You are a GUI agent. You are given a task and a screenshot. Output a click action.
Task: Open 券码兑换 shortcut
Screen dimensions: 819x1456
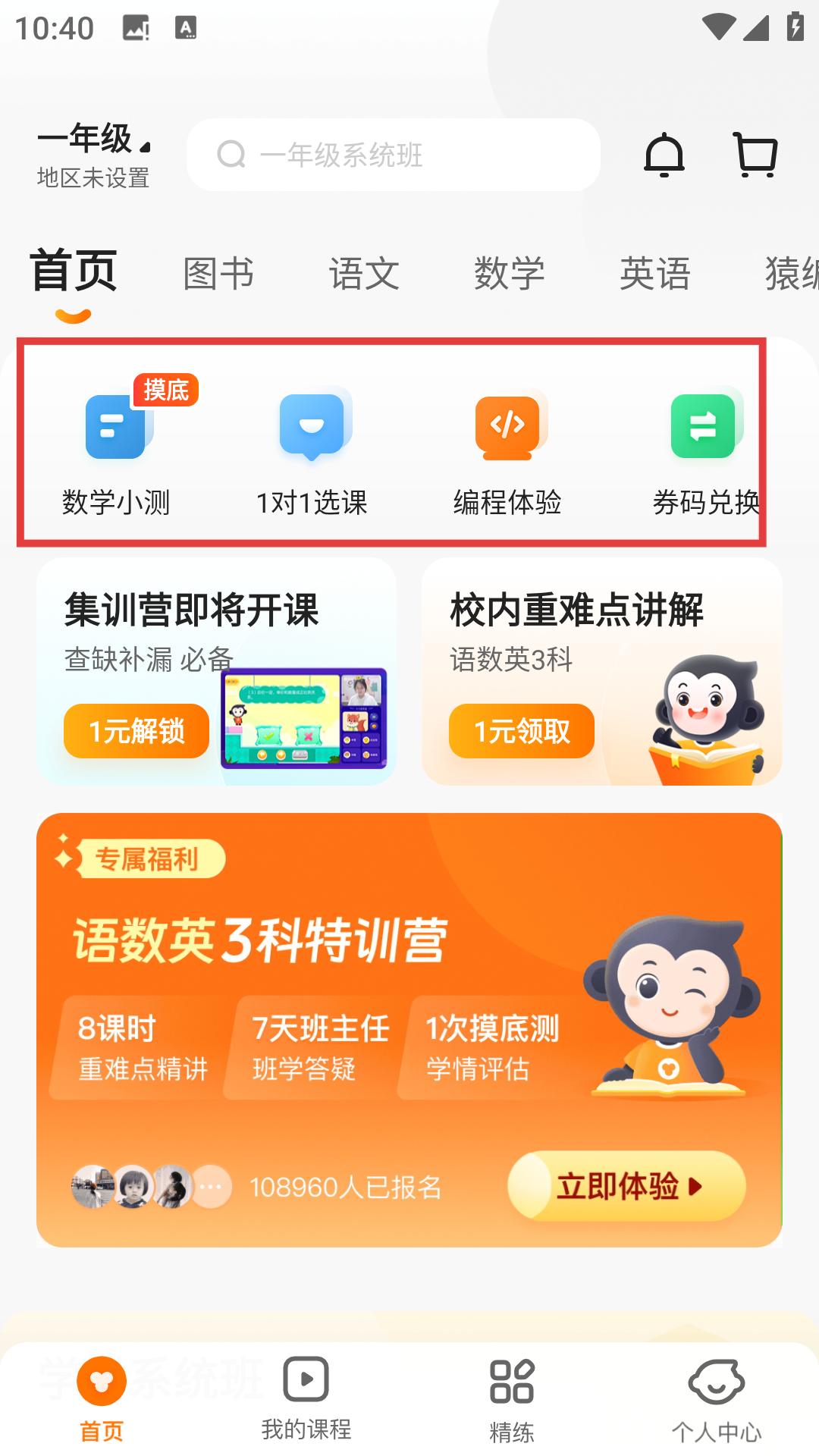[705, 451]
